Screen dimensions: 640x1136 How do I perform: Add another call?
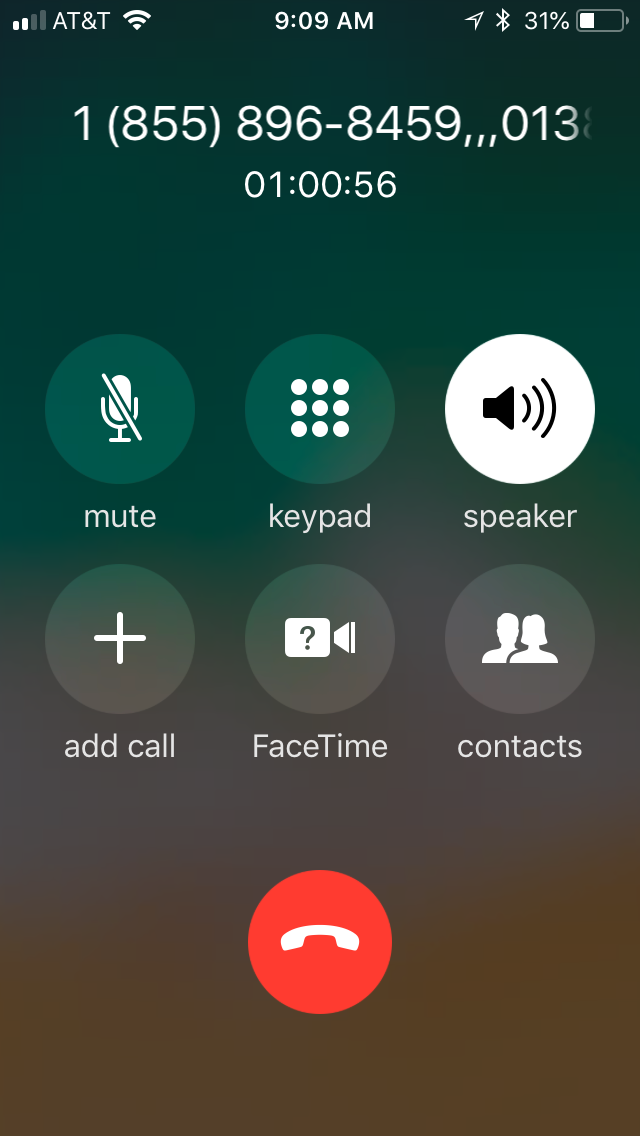click(x=120, y=638)
